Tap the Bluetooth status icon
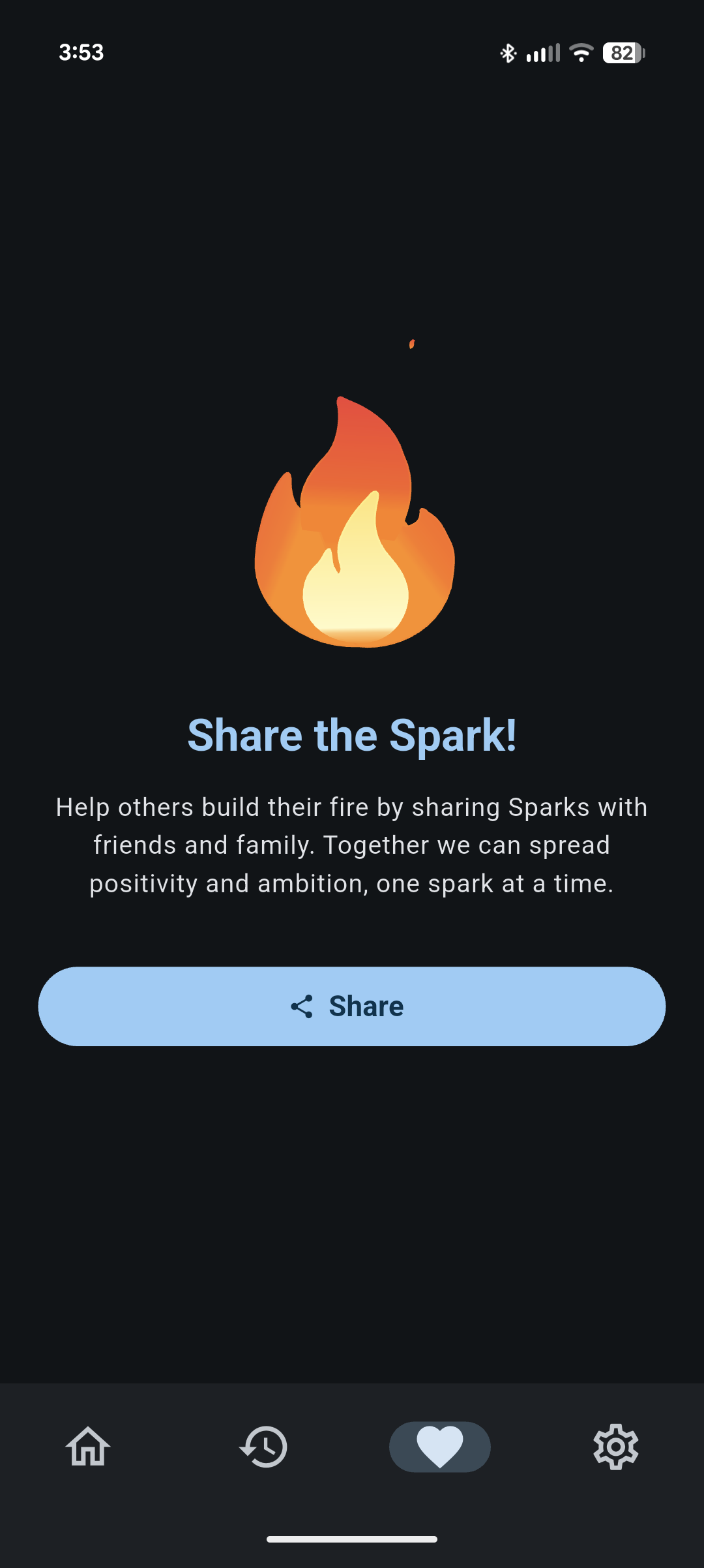The image size is (704, 1568). 507,52
